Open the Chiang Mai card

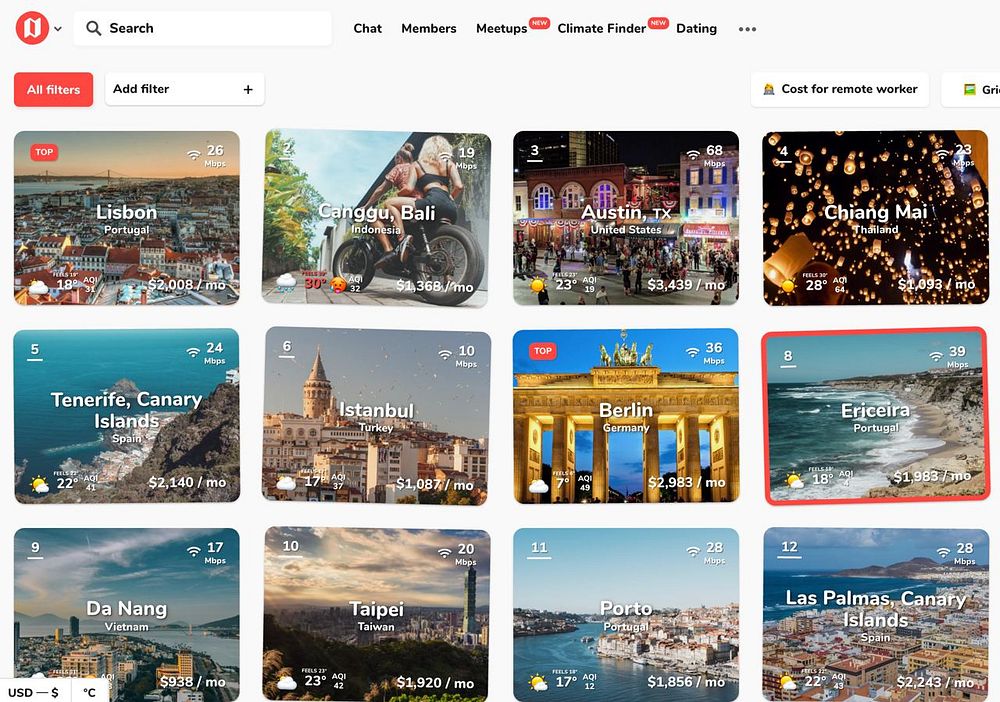click(x=875, y=218)
